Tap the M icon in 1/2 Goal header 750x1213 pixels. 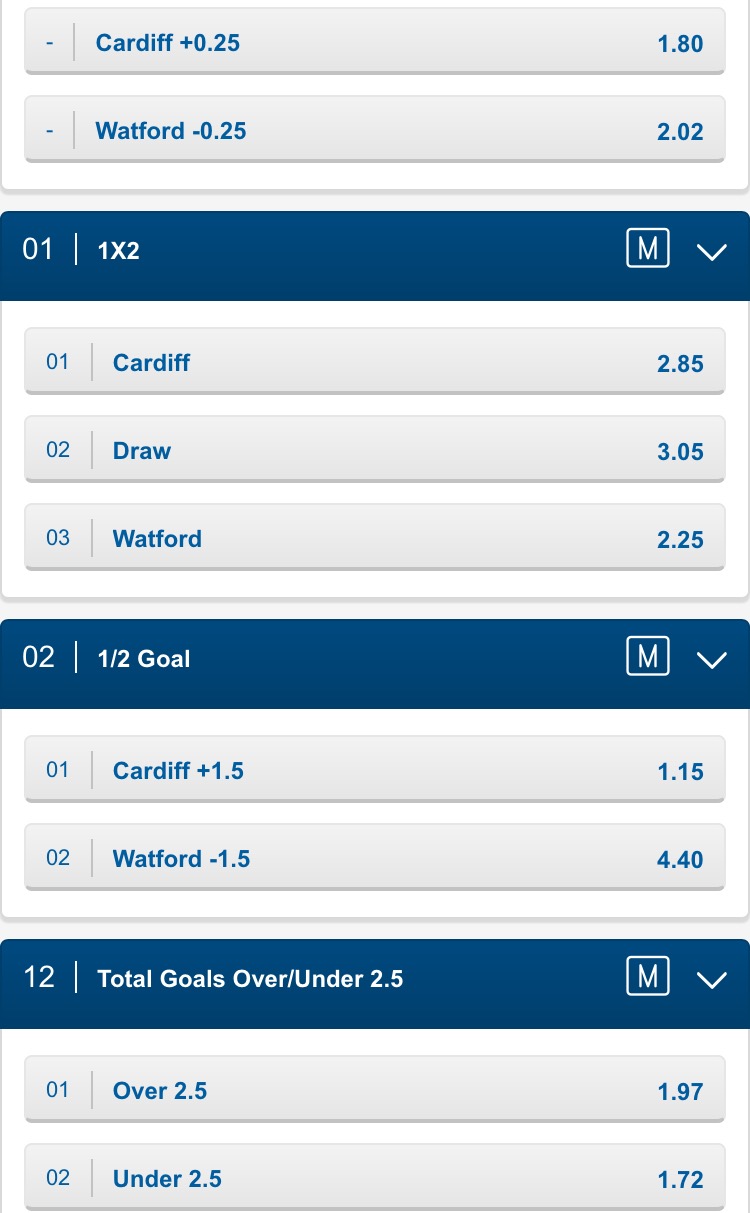pyautogui.click(x=647, y=658)
